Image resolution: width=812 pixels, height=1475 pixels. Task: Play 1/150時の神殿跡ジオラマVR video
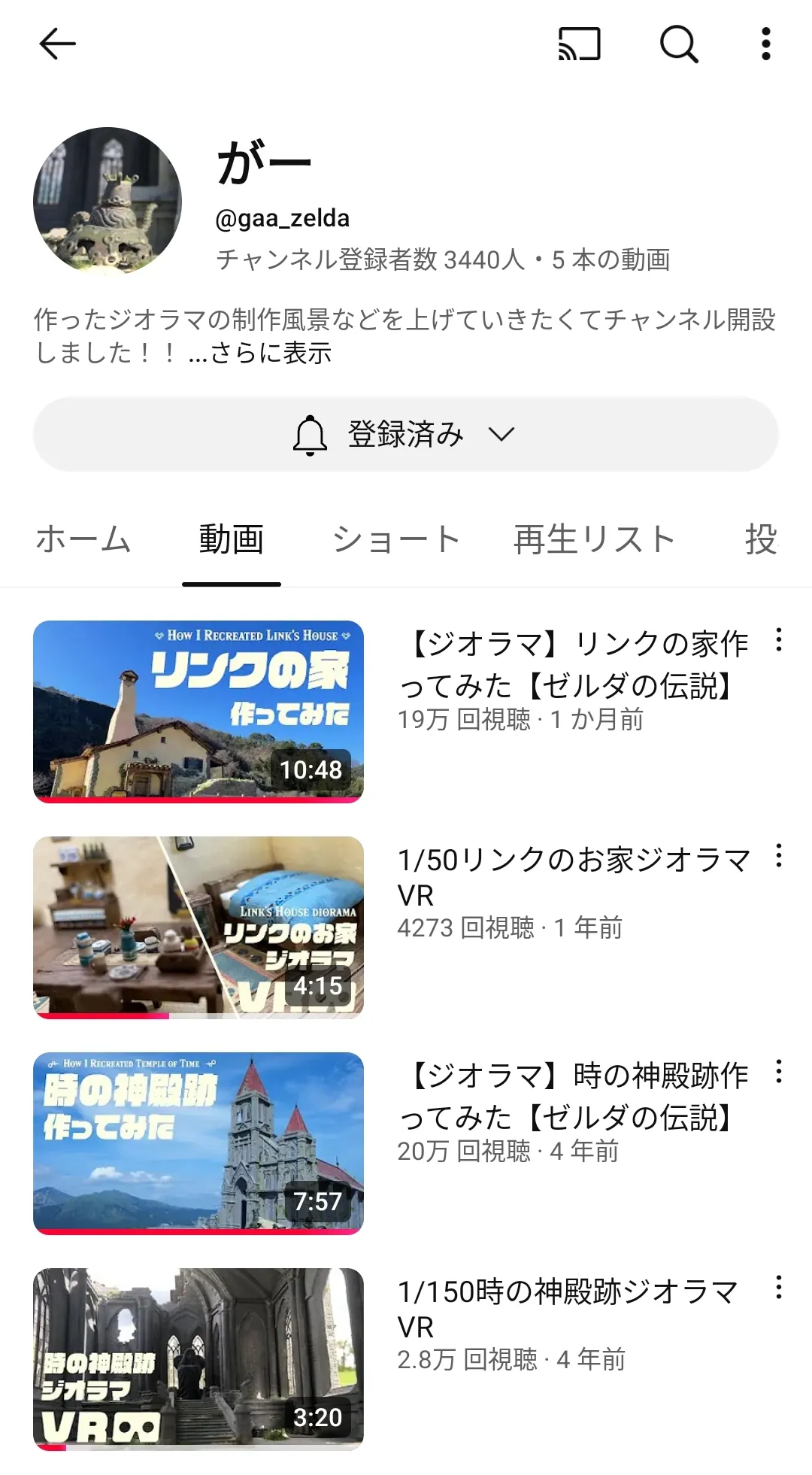198,1358
